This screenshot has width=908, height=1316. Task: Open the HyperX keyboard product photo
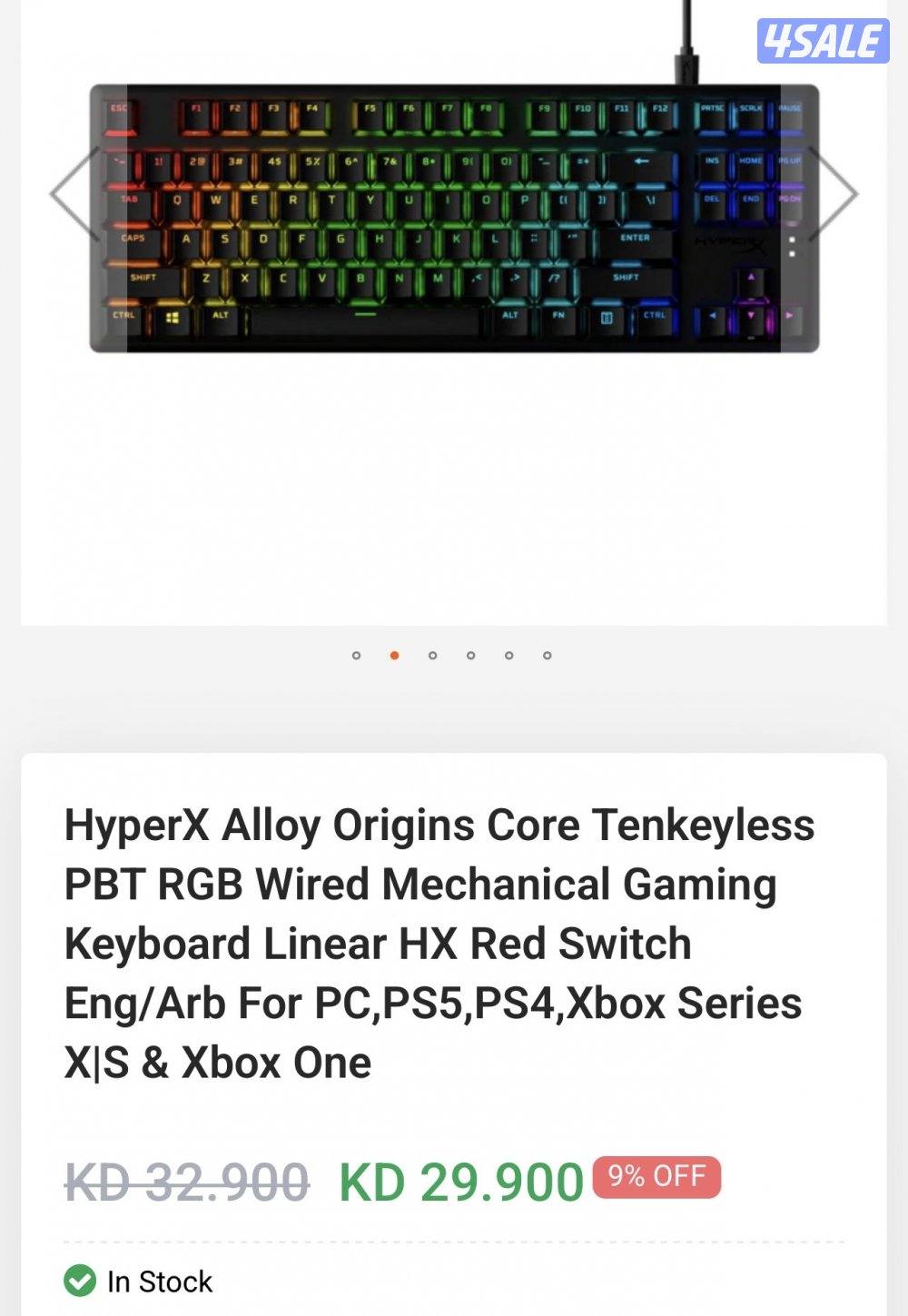pos(454,218)
